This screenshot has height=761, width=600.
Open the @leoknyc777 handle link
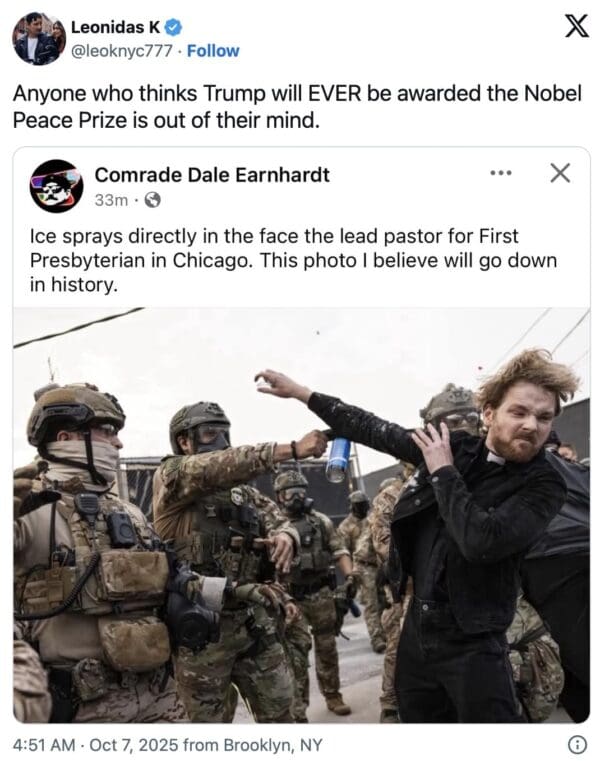click(125, 50)
